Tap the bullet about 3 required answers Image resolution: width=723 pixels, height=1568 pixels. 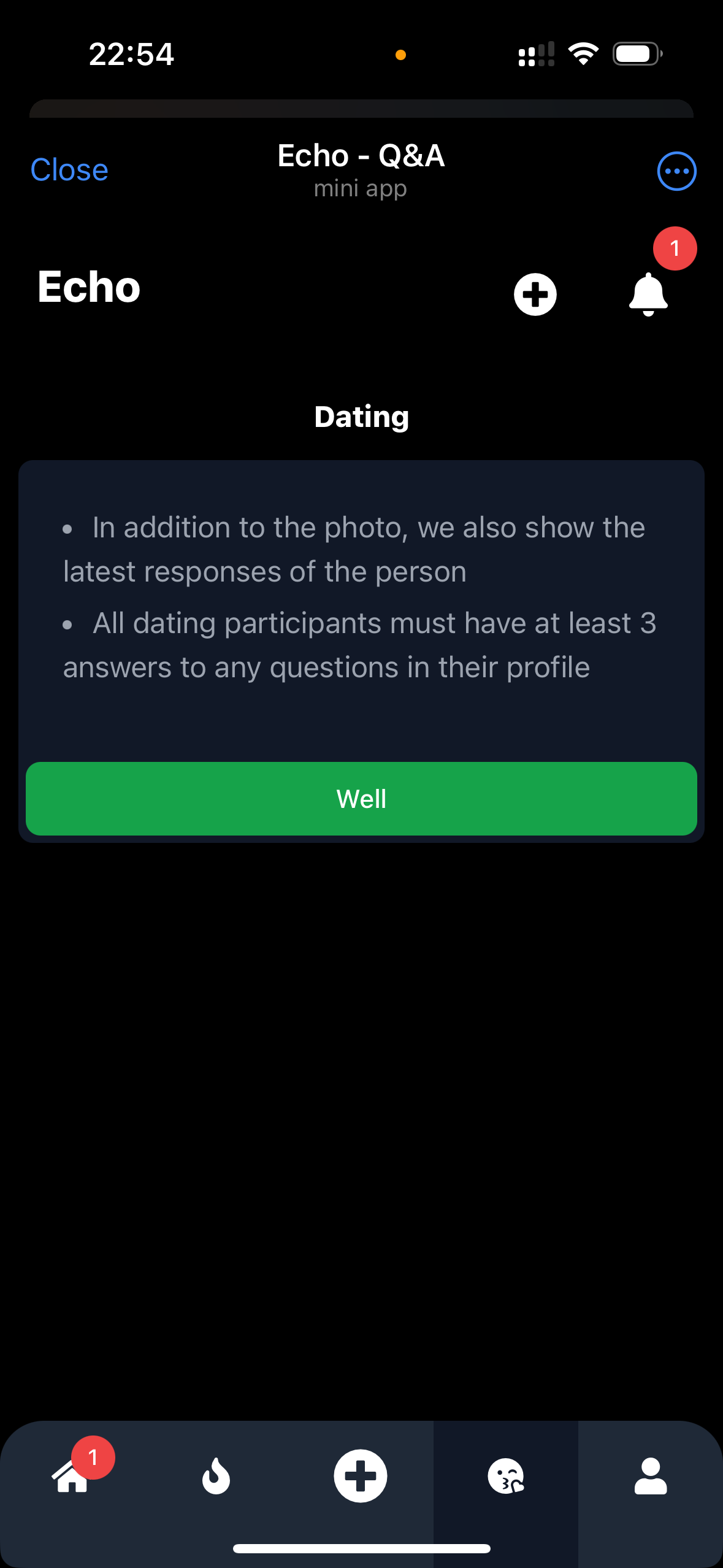(359, 644)
